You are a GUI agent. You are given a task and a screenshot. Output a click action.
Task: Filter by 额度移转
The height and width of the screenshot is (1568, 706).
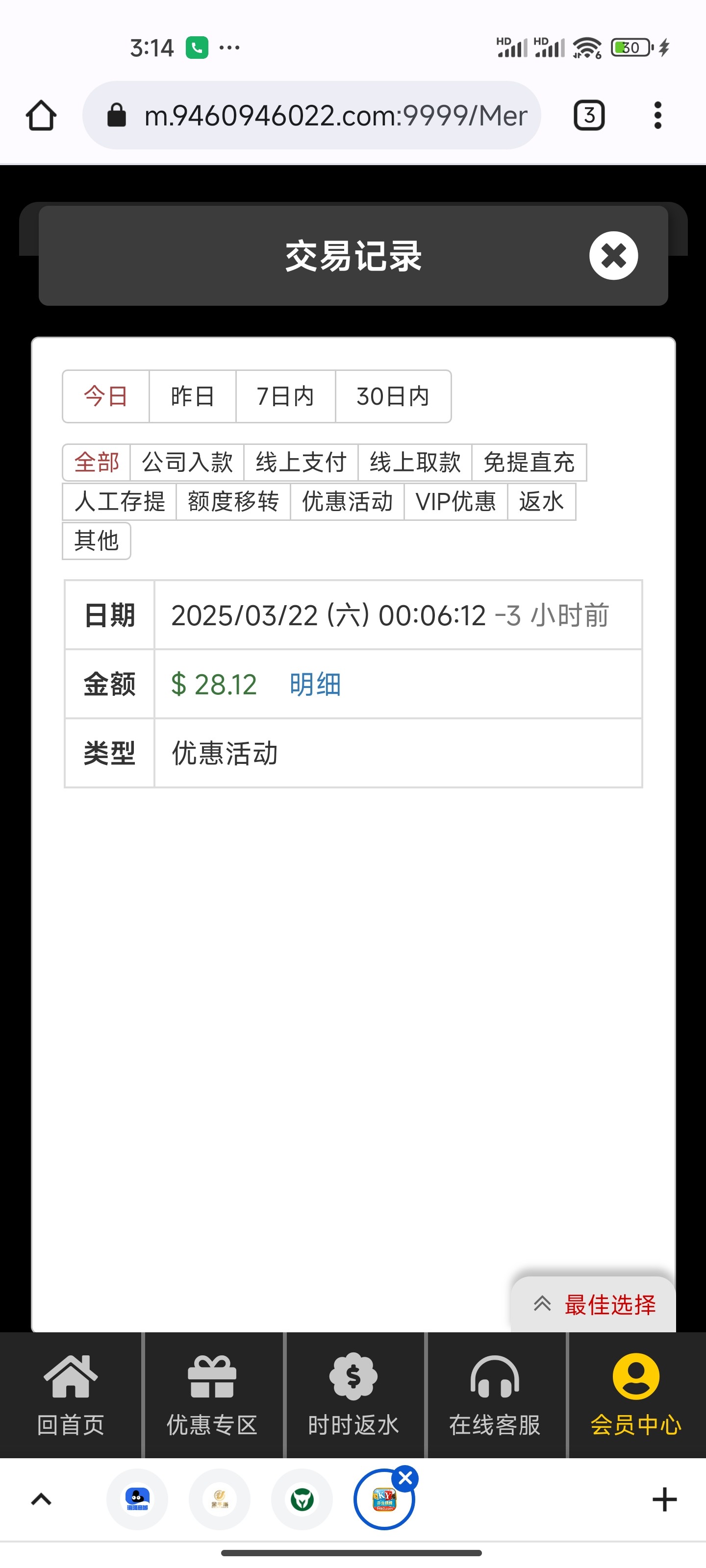233,502
